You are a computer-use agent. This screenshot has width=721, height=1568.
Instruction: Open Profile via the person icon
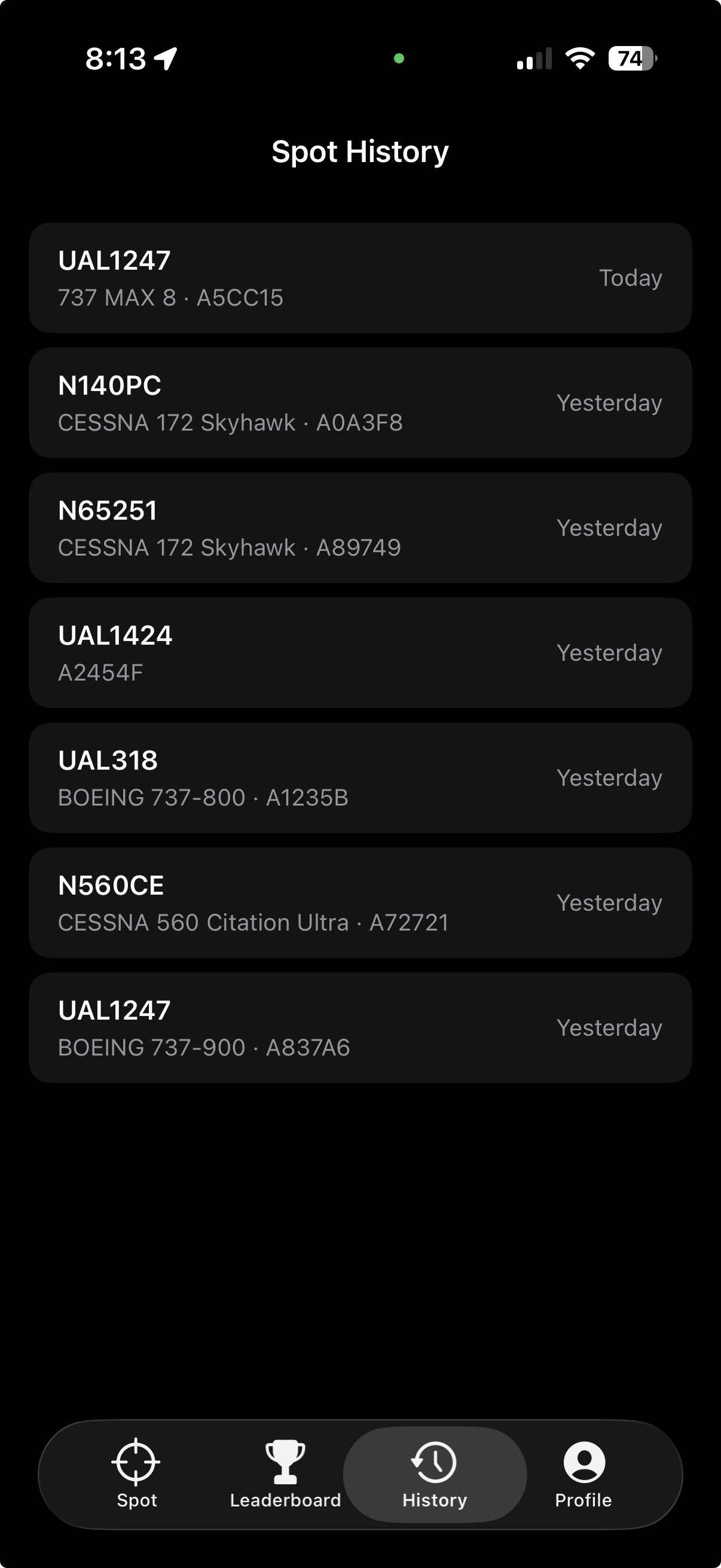[x=583, y=1461]
